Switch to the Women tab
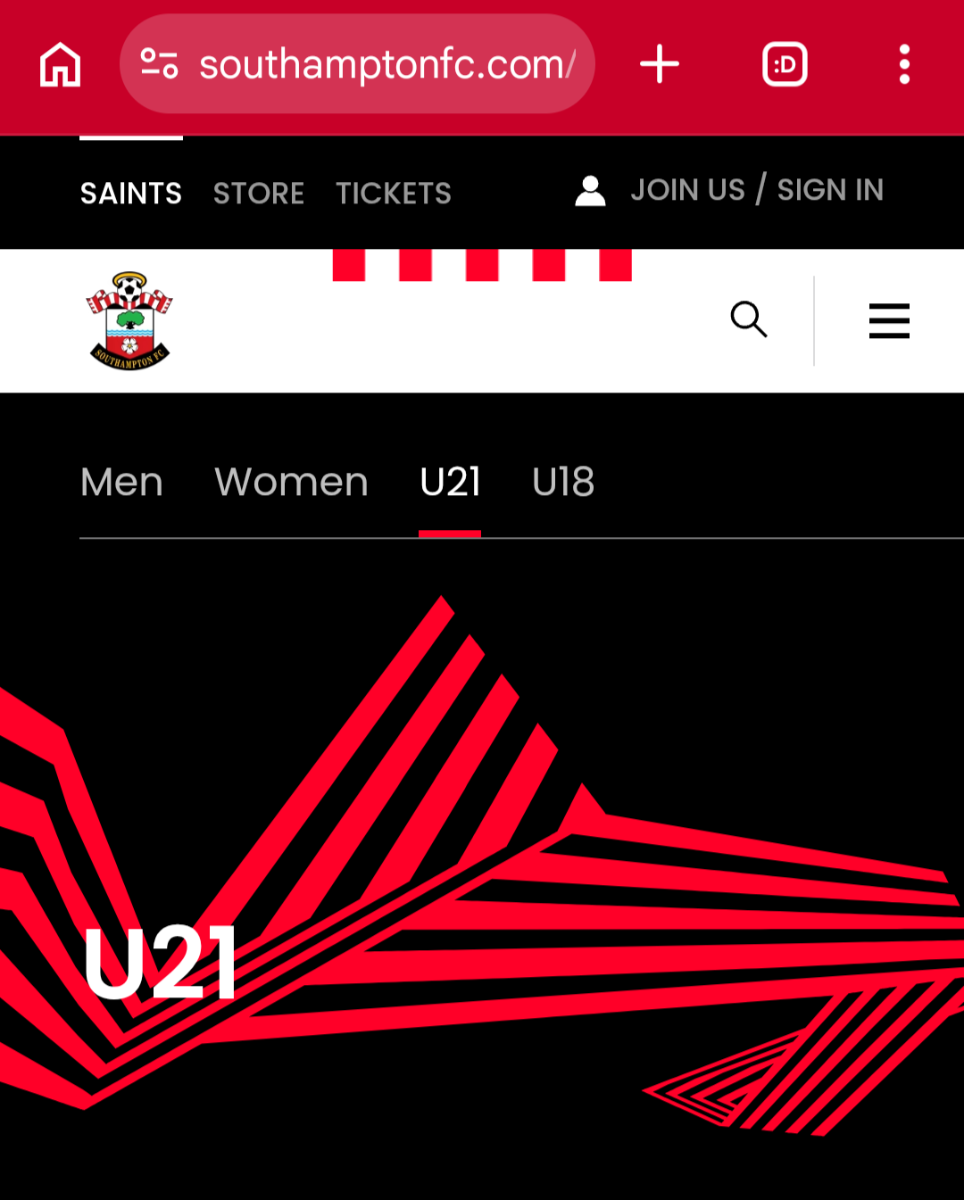This screenshot has height=1200, width=964. click(291, 483)
